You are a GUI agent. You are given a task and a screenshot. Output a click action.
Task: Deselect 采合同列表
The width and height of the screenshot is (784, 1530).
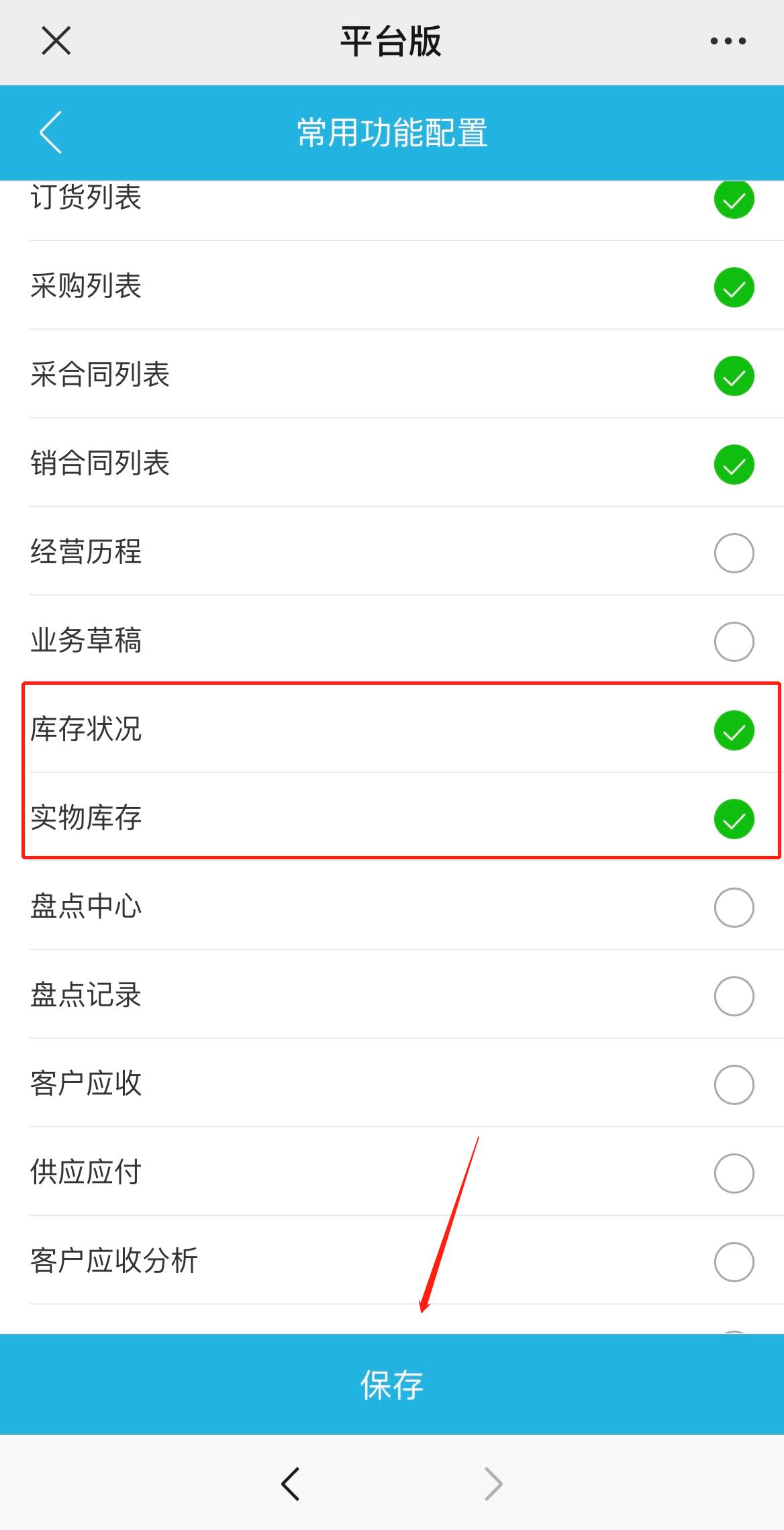point(734,376)
